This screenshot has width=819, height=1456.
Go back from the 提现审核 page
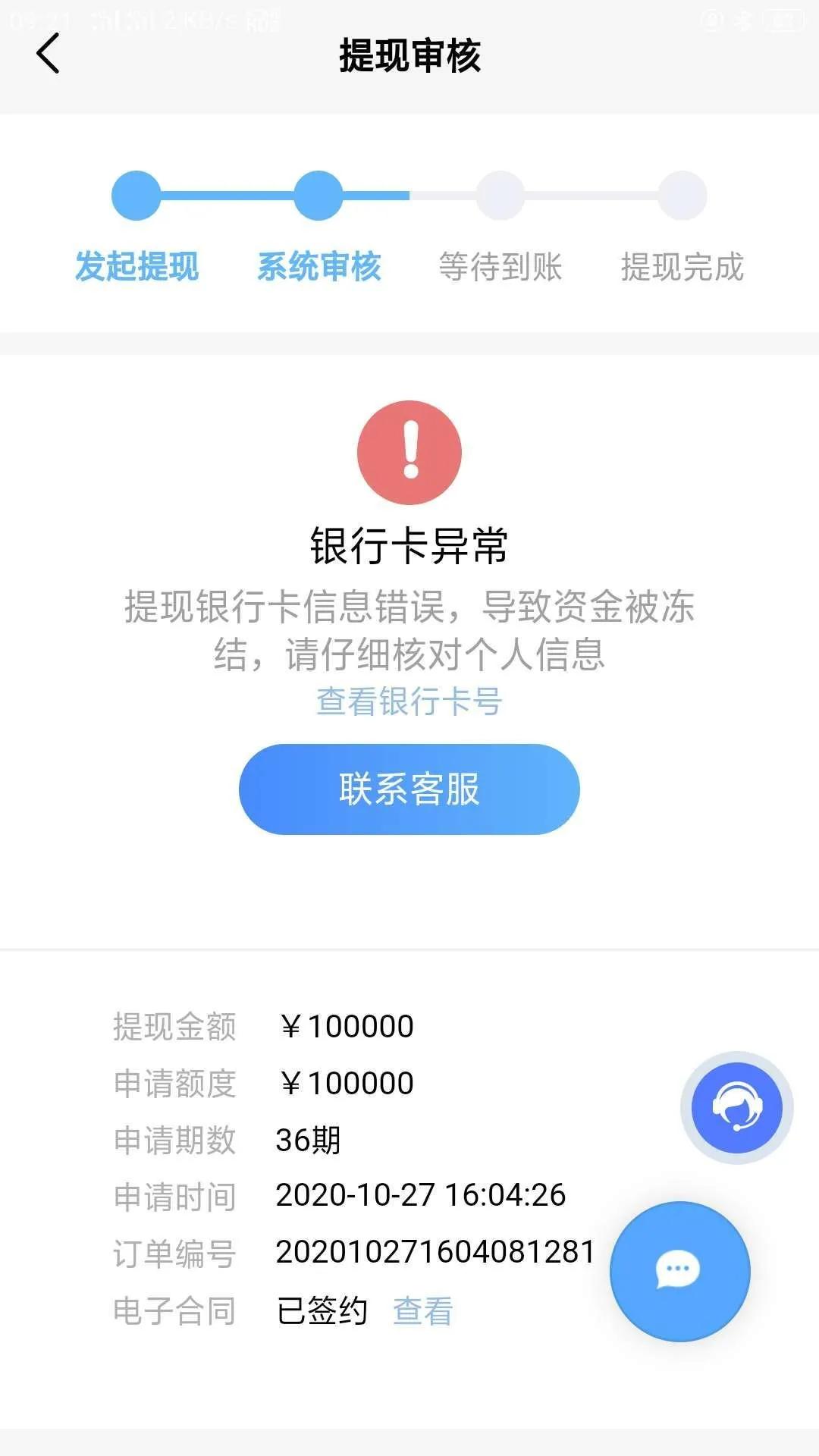point(48,55)
